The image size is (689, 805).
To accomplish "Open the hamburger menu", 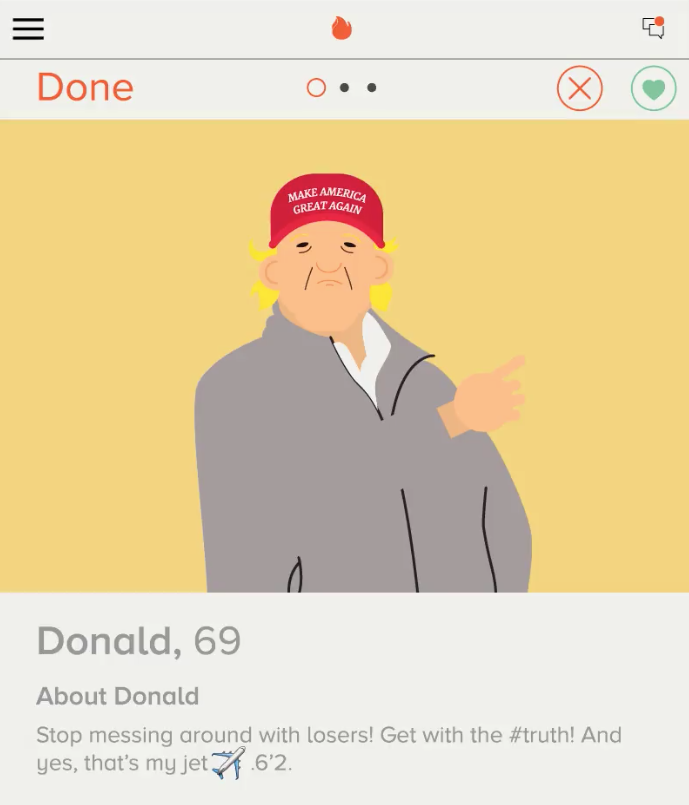I will coord(28,29).
